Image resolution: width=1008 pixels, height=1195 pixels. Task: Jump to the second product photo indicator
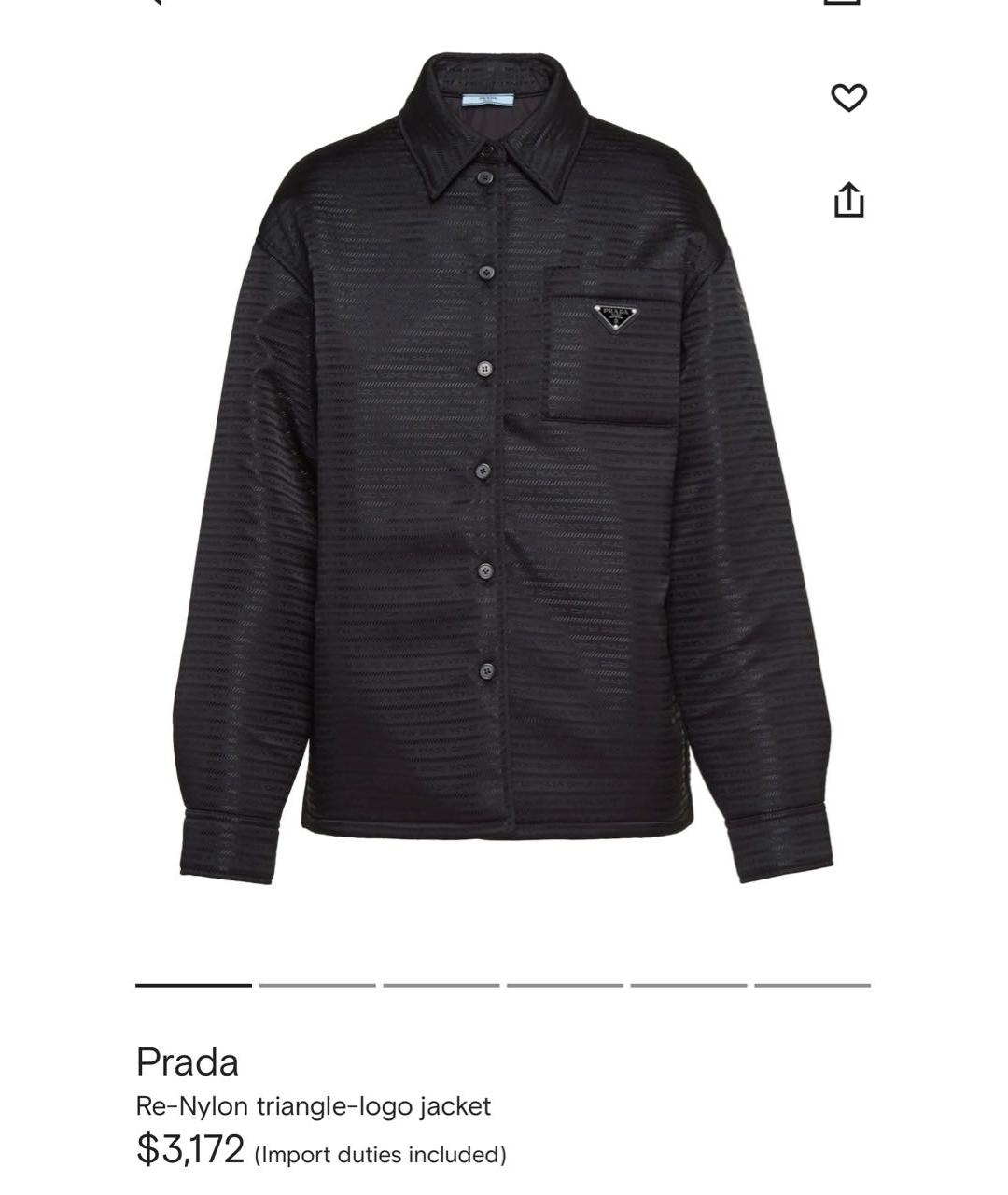[317, 985]
